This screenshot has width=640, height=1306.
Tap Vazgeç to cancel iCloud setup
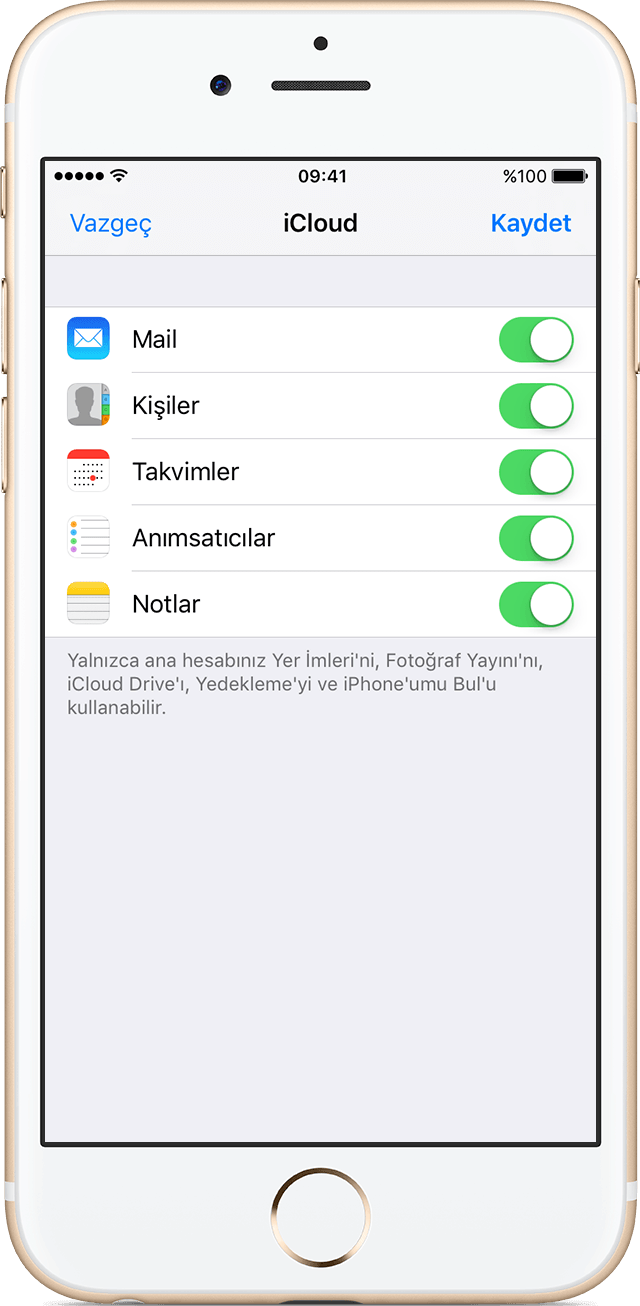pyautogui.click(x=111, y=223)
